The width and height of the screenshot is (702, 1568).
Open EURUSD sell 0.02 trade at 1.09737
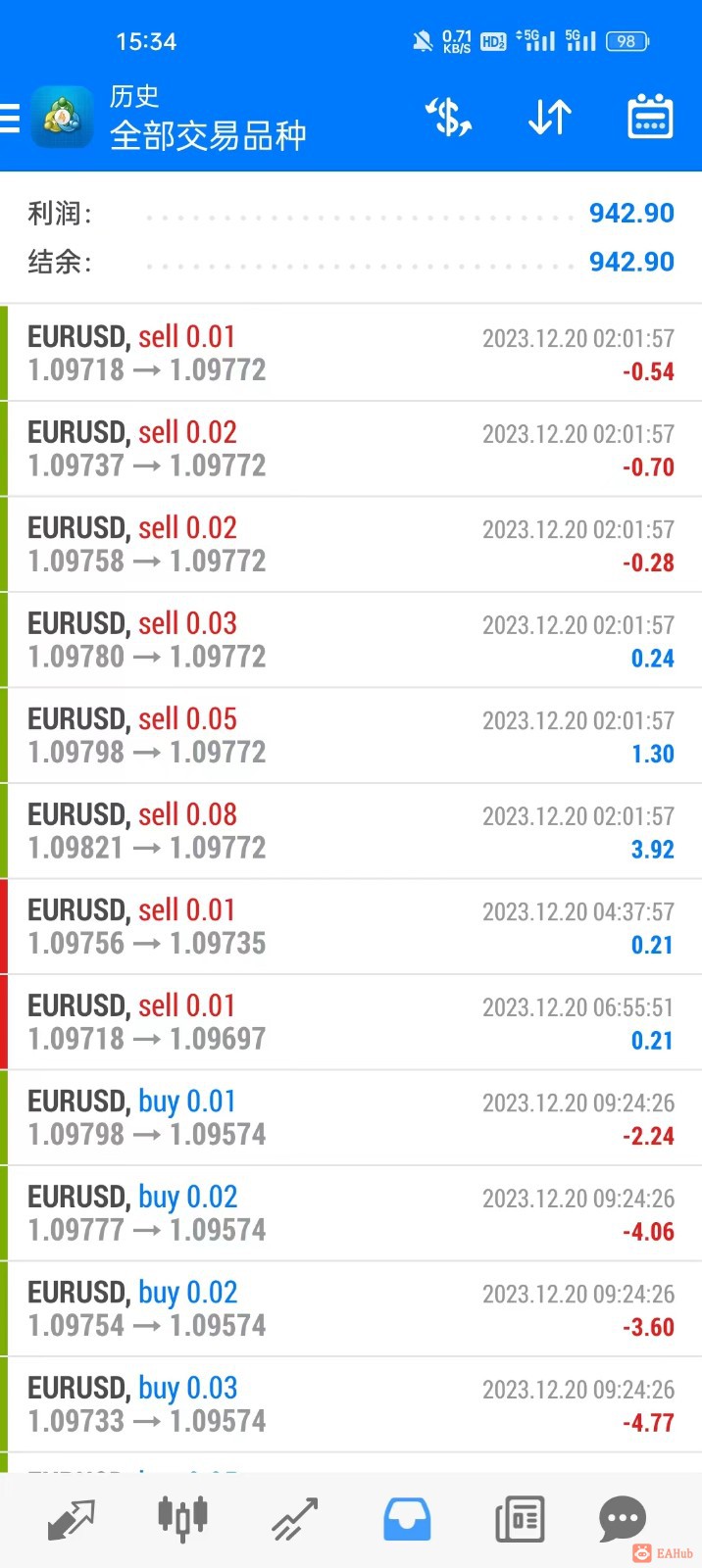click(x=351, y=449)
